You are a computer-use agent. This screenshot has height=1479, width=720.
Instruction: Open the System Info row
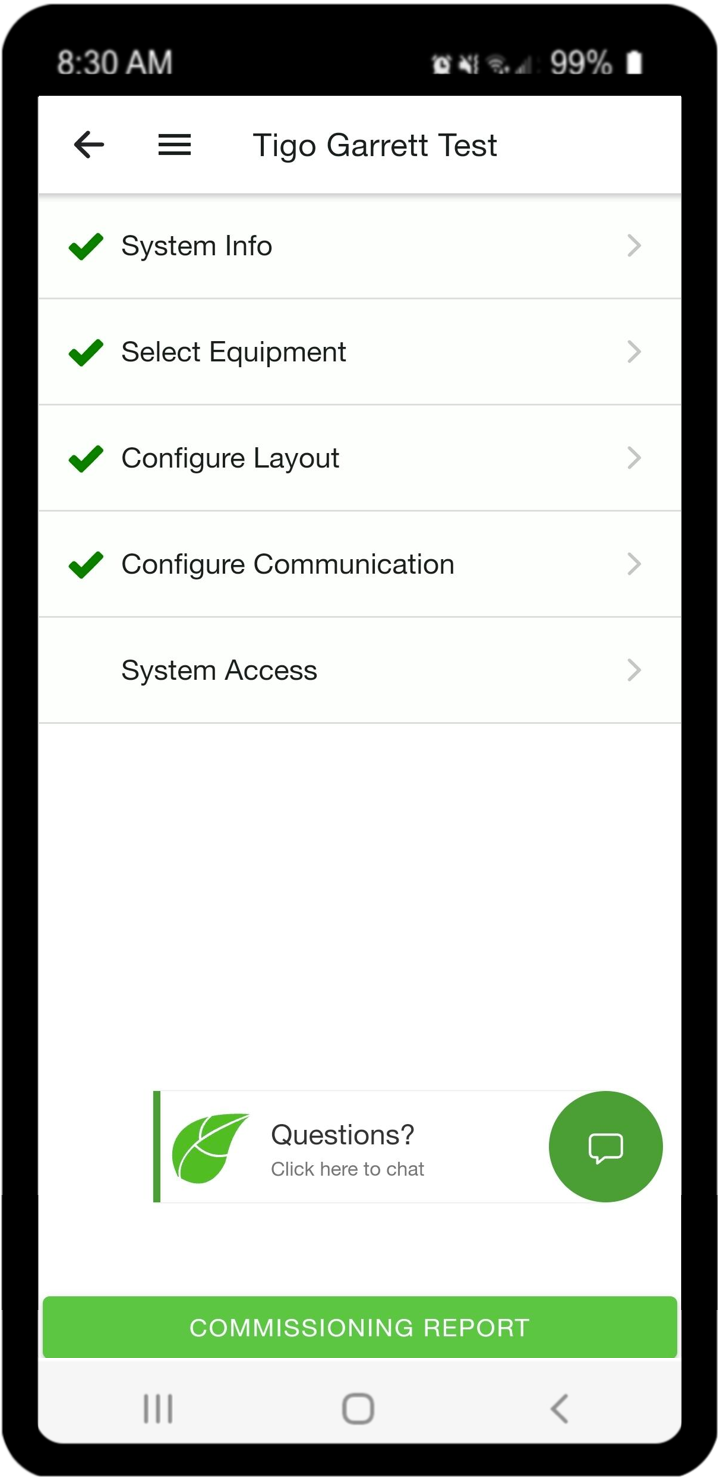[359, 246]
